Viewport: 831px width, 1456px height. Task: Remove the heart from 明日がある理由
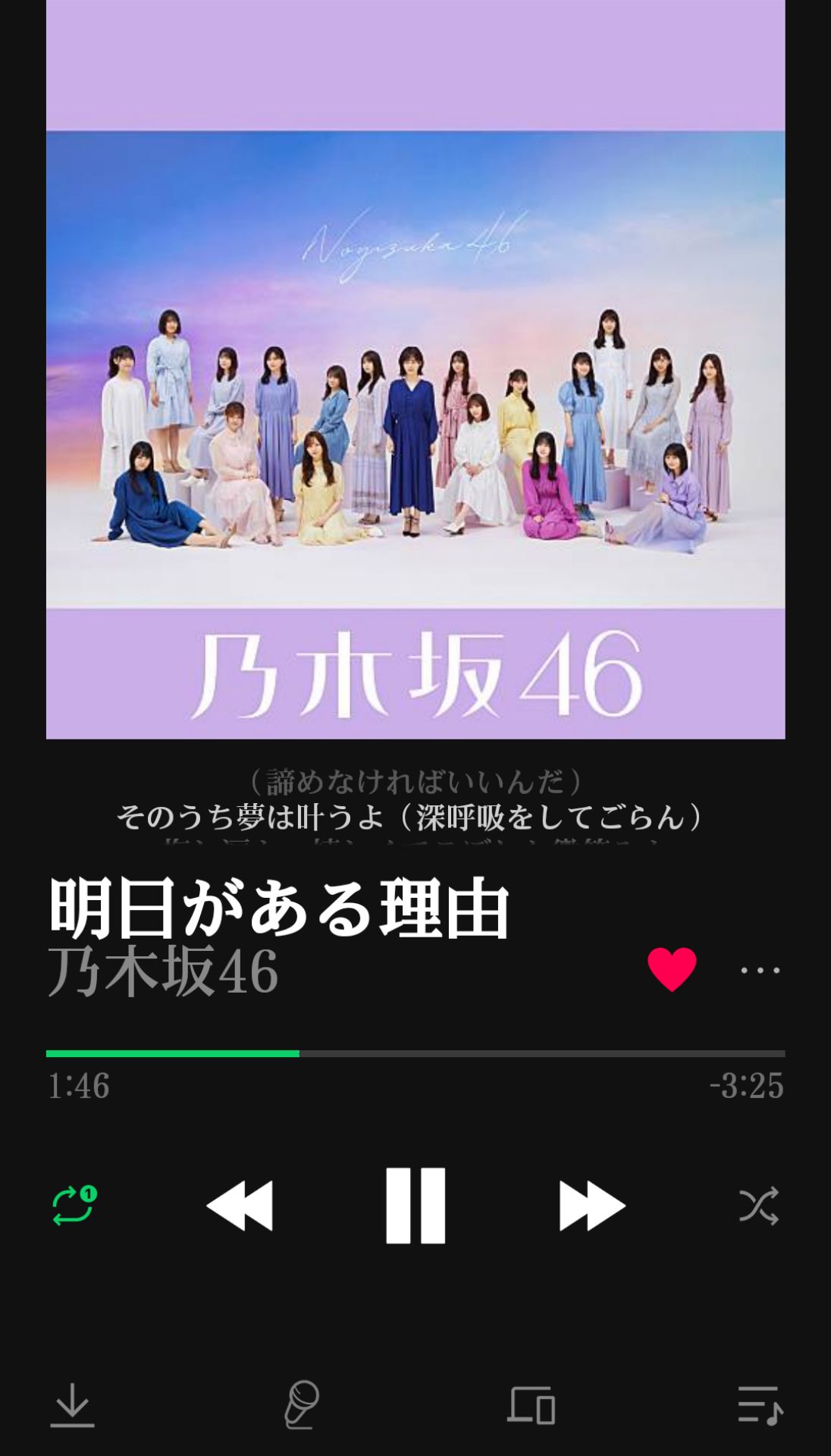pos(672,969)
